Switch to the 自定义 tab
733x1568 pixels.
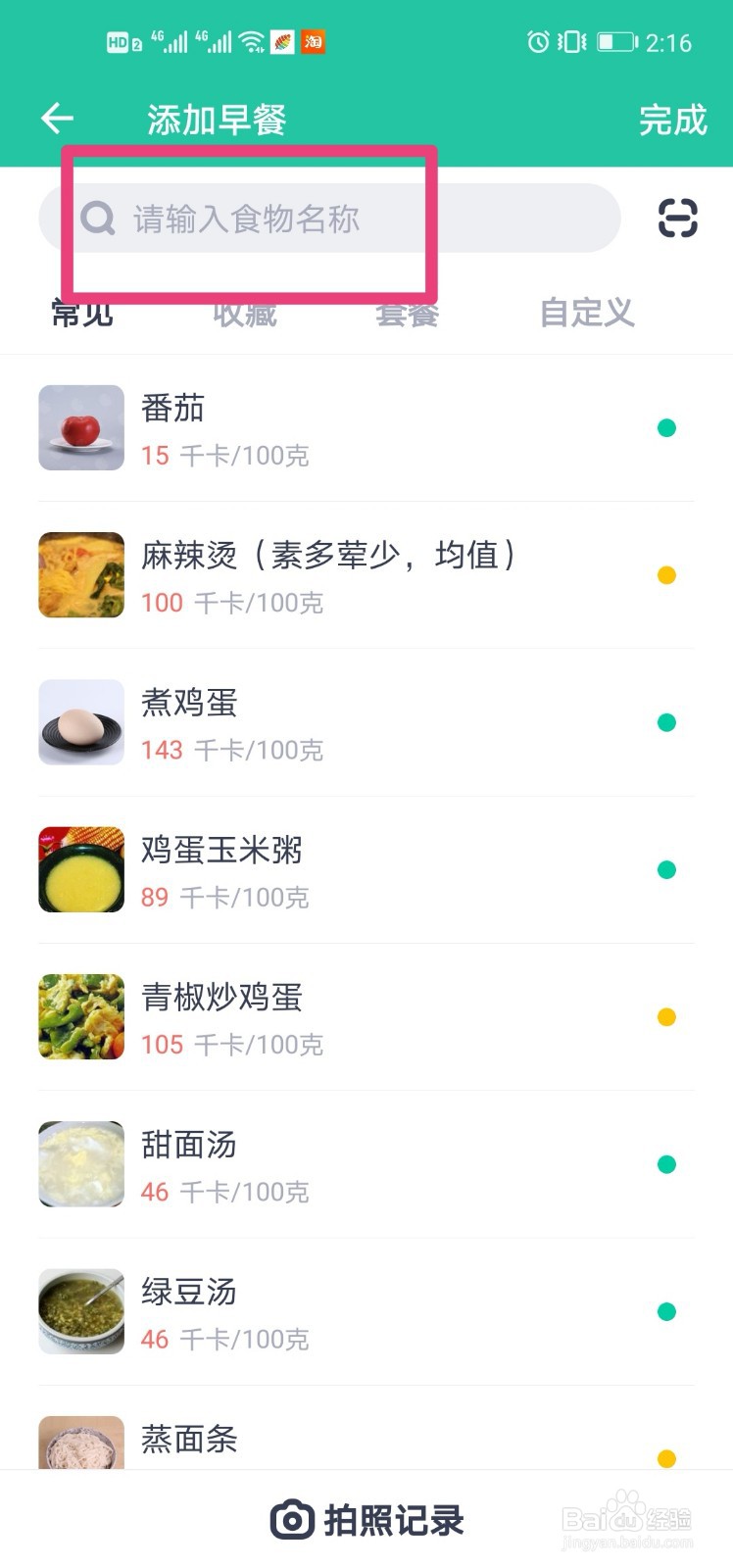tap(586, 314)
